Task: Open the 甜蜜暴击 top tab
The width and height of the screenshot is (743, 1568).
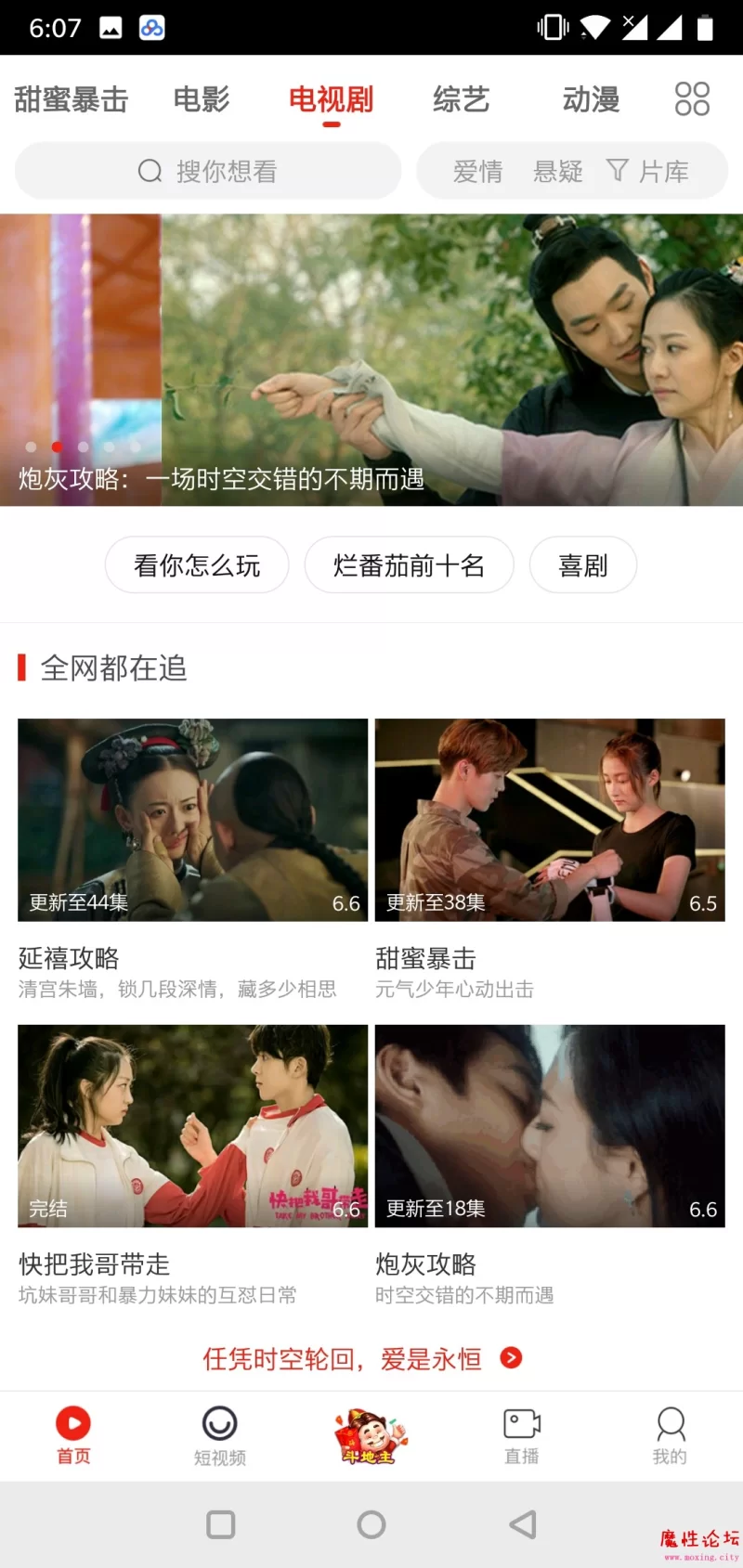Action: pos(72,99)
